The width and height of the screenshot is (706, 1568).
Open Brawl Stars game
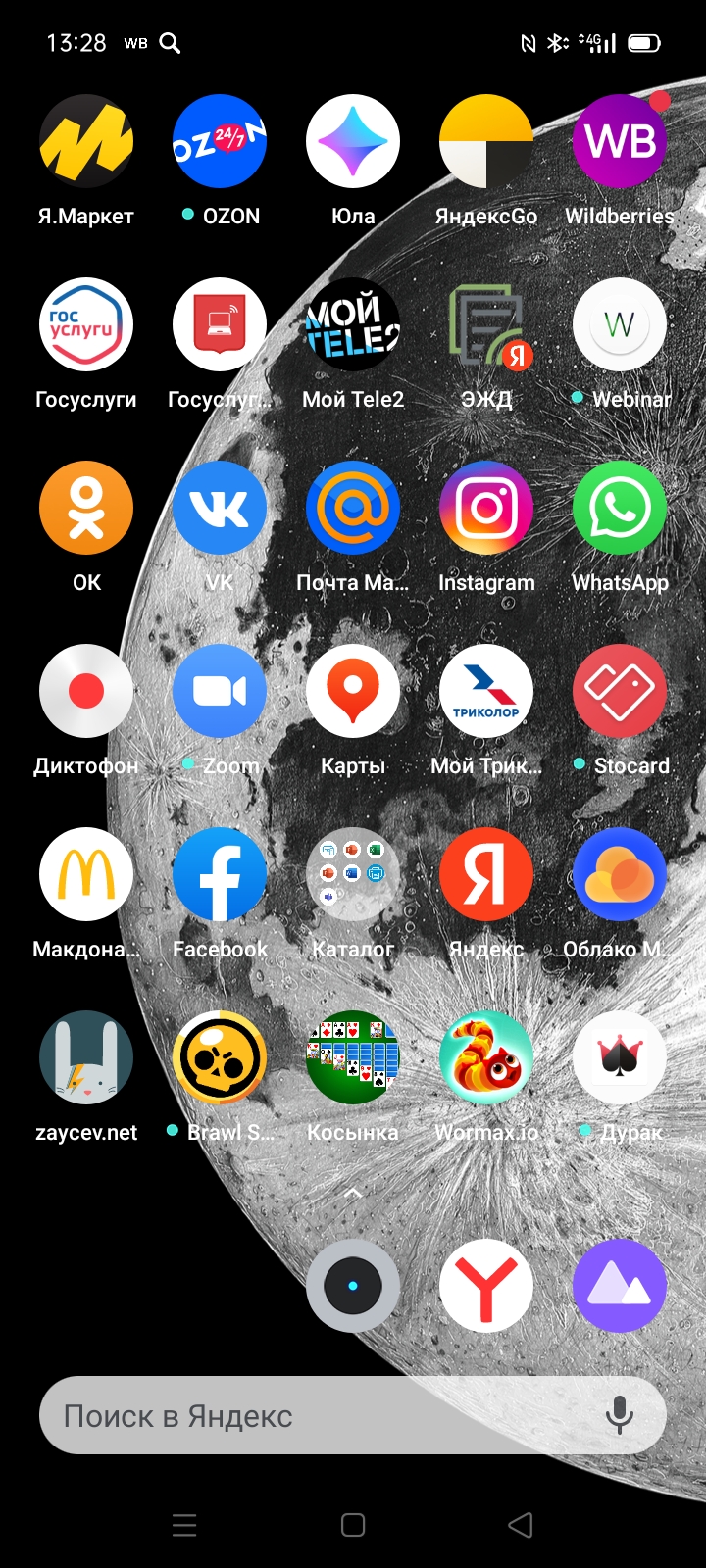pyautogui.click(x=220, y=1057)
